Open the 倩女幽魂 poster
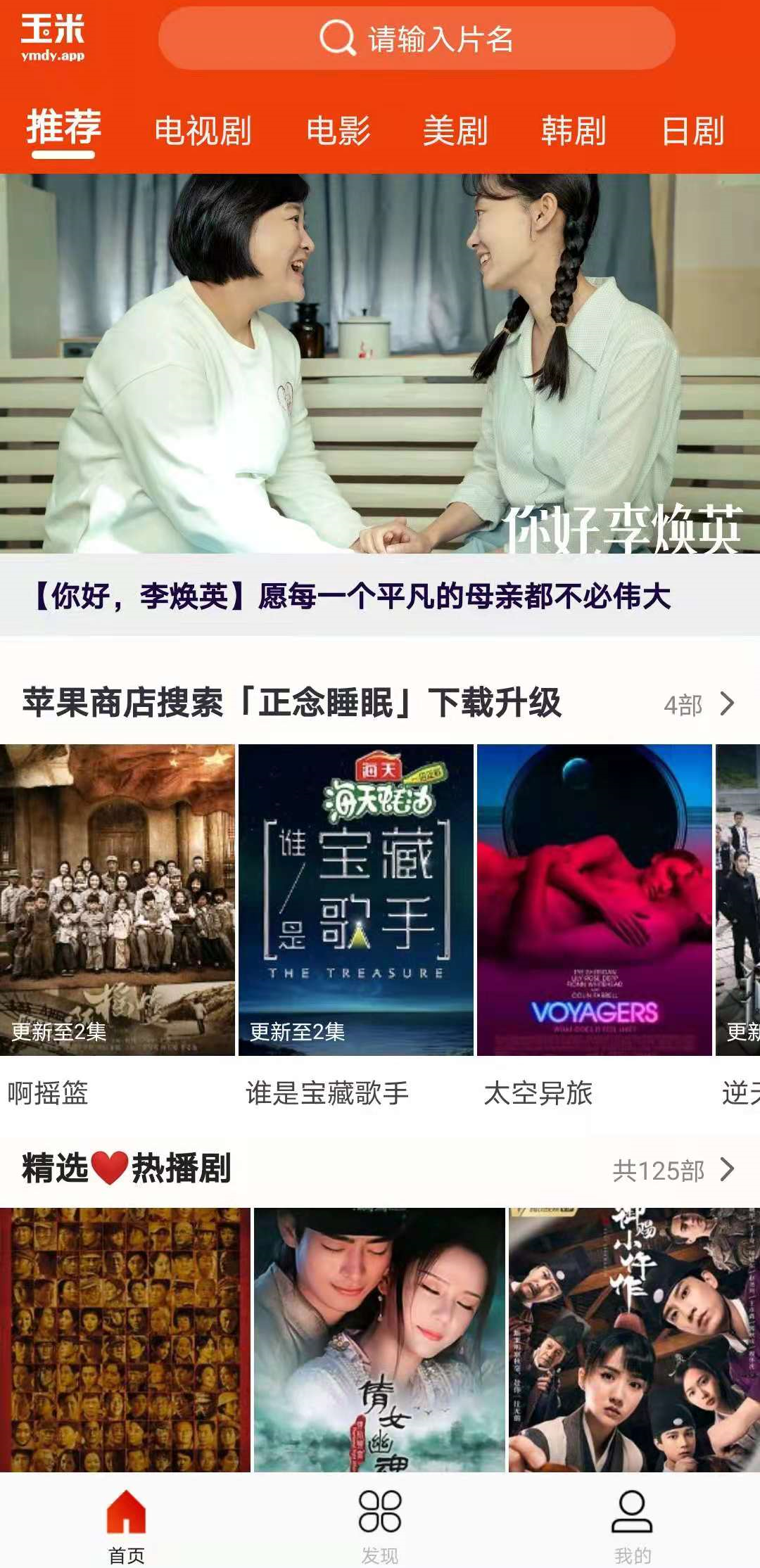This screenshot has width=760, height=1568. tap(379, 1339)
